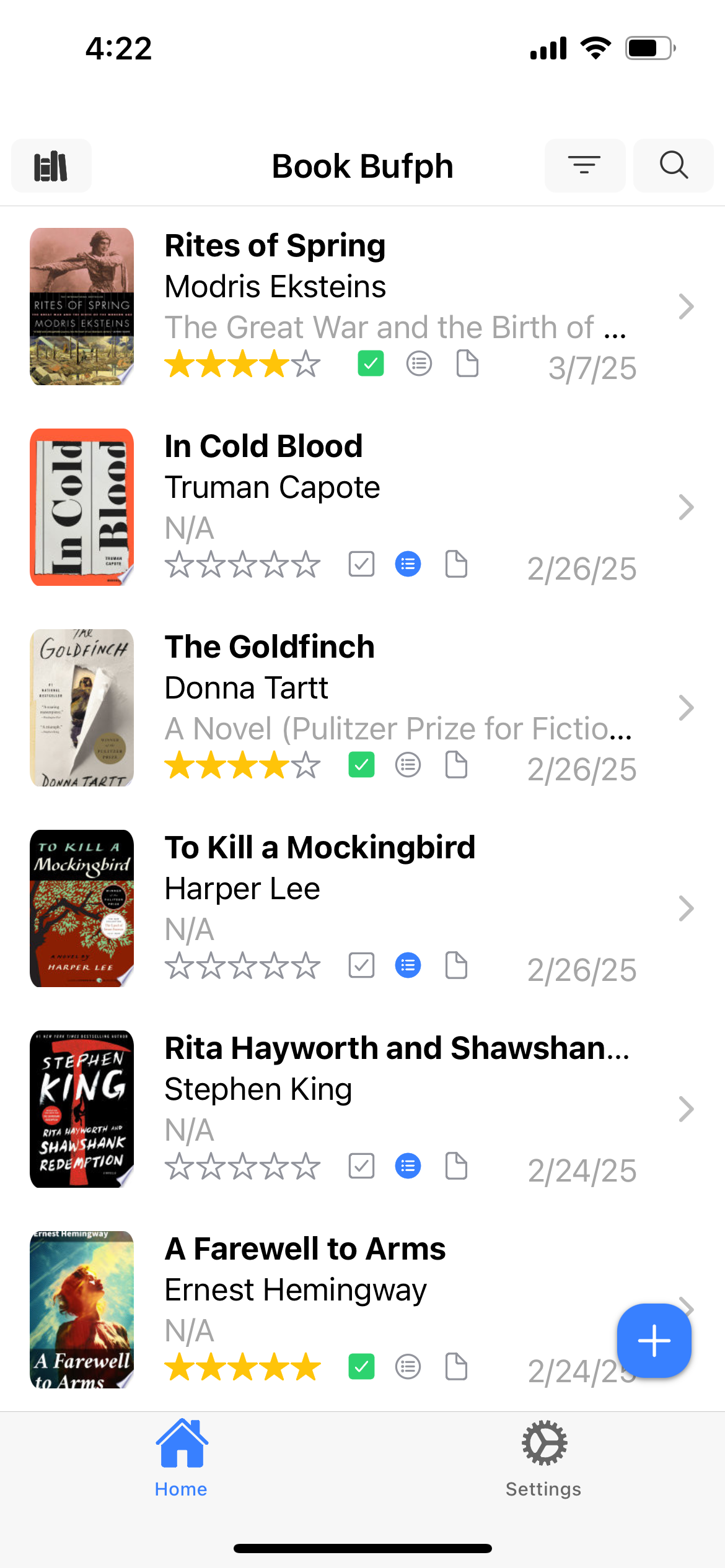Image resolution: width=725 pixels, height=1568 pixels.
Task: Open A Farewell to Arms entry
Action: pyautogui.click(x=362, y=1309)
